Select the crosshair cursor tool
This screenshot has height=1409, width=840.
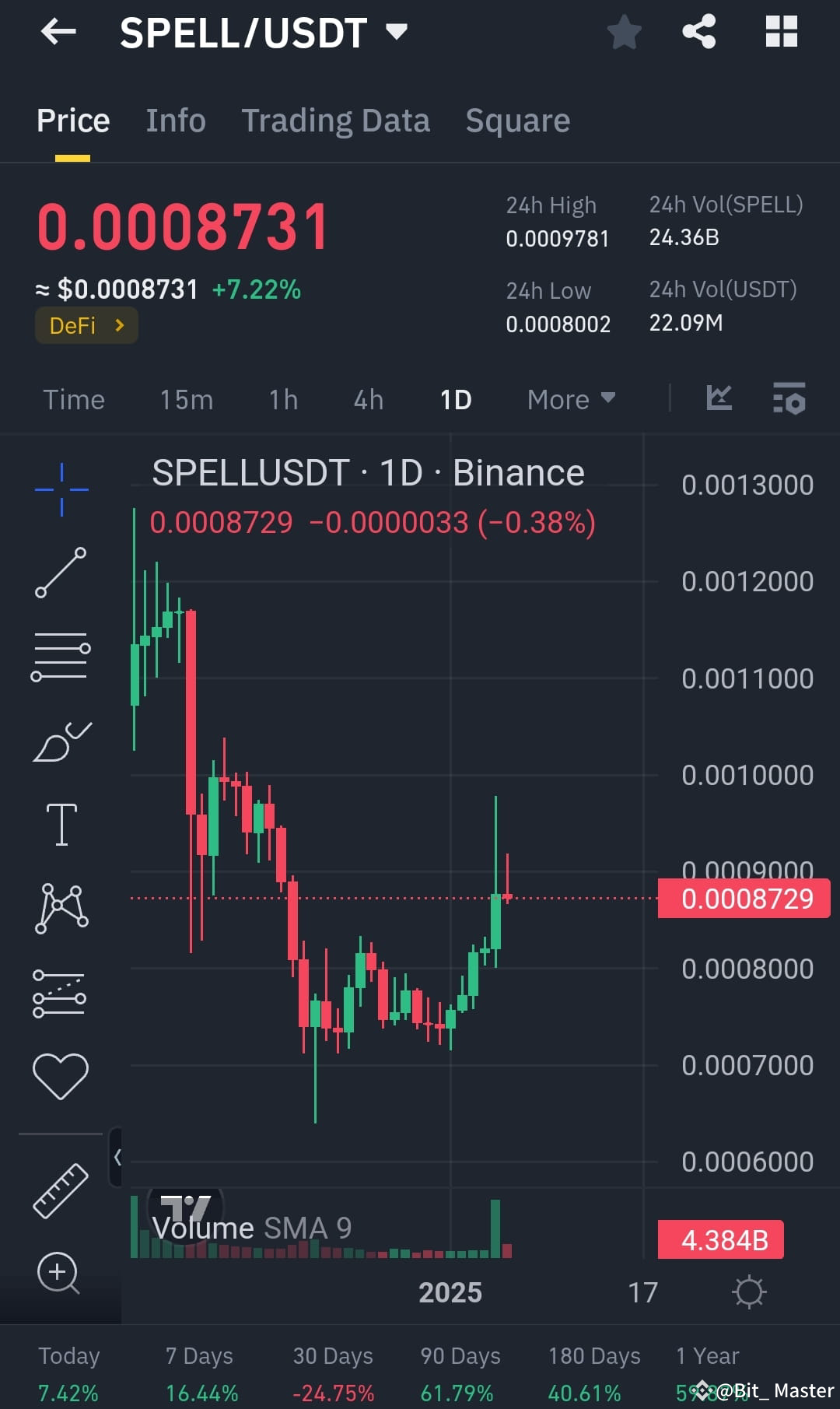[61, 489]
